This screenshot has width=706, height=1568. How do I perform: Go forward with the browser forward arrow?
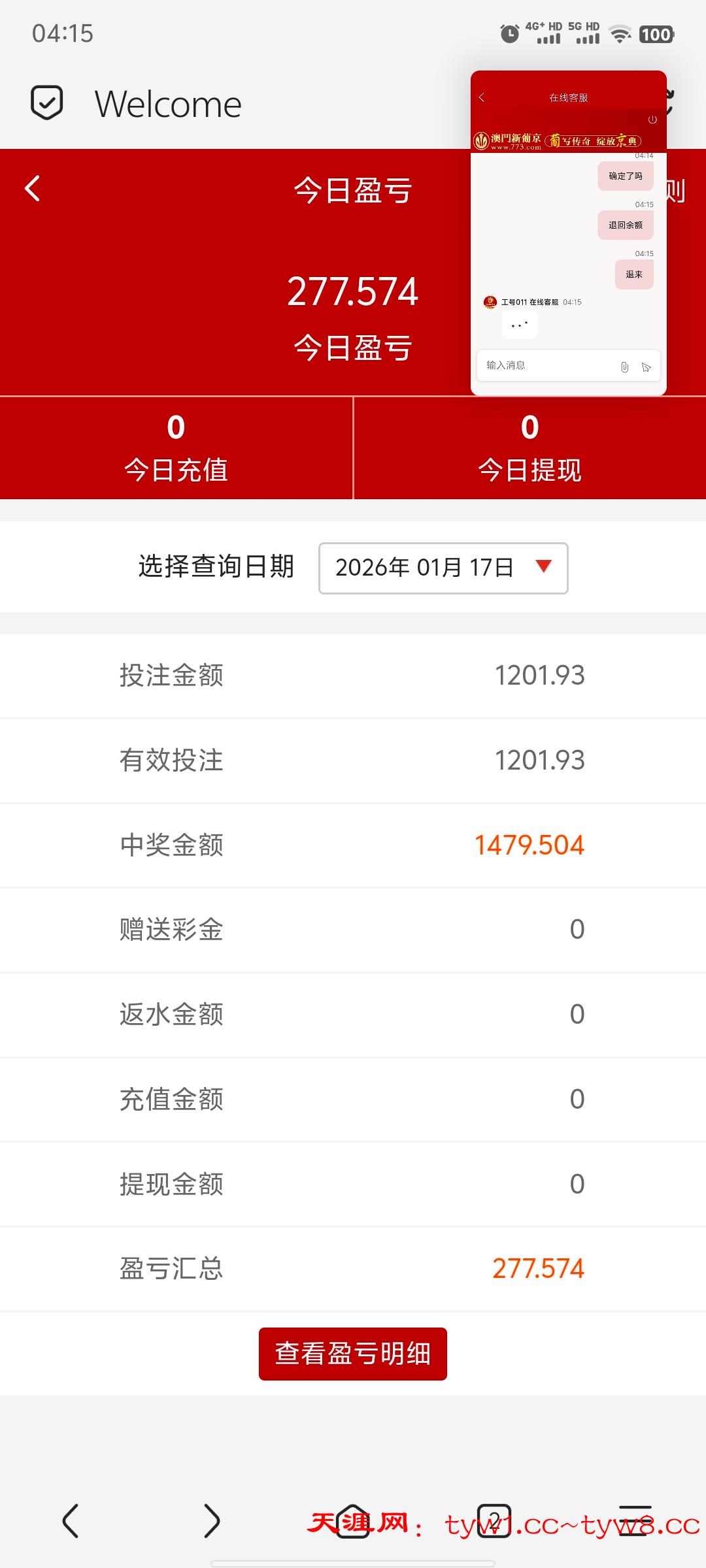point(212,1521)
